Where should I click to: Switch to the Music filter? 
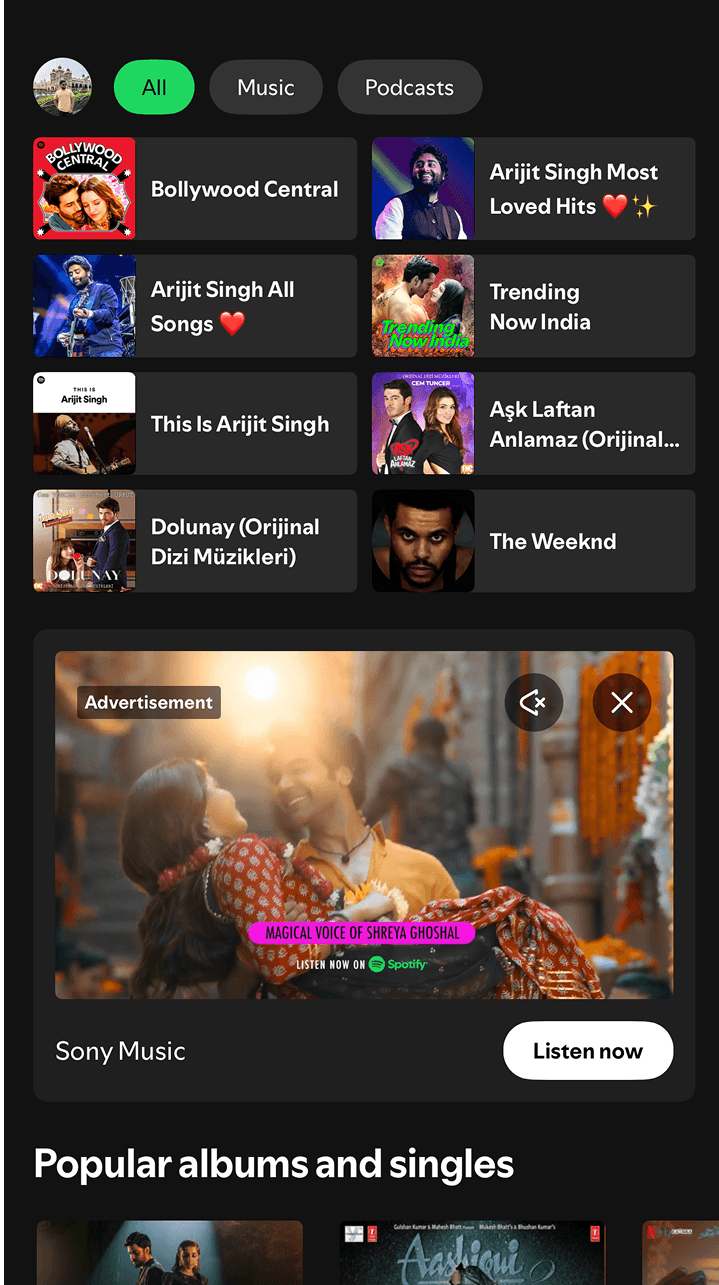(266, 87)
